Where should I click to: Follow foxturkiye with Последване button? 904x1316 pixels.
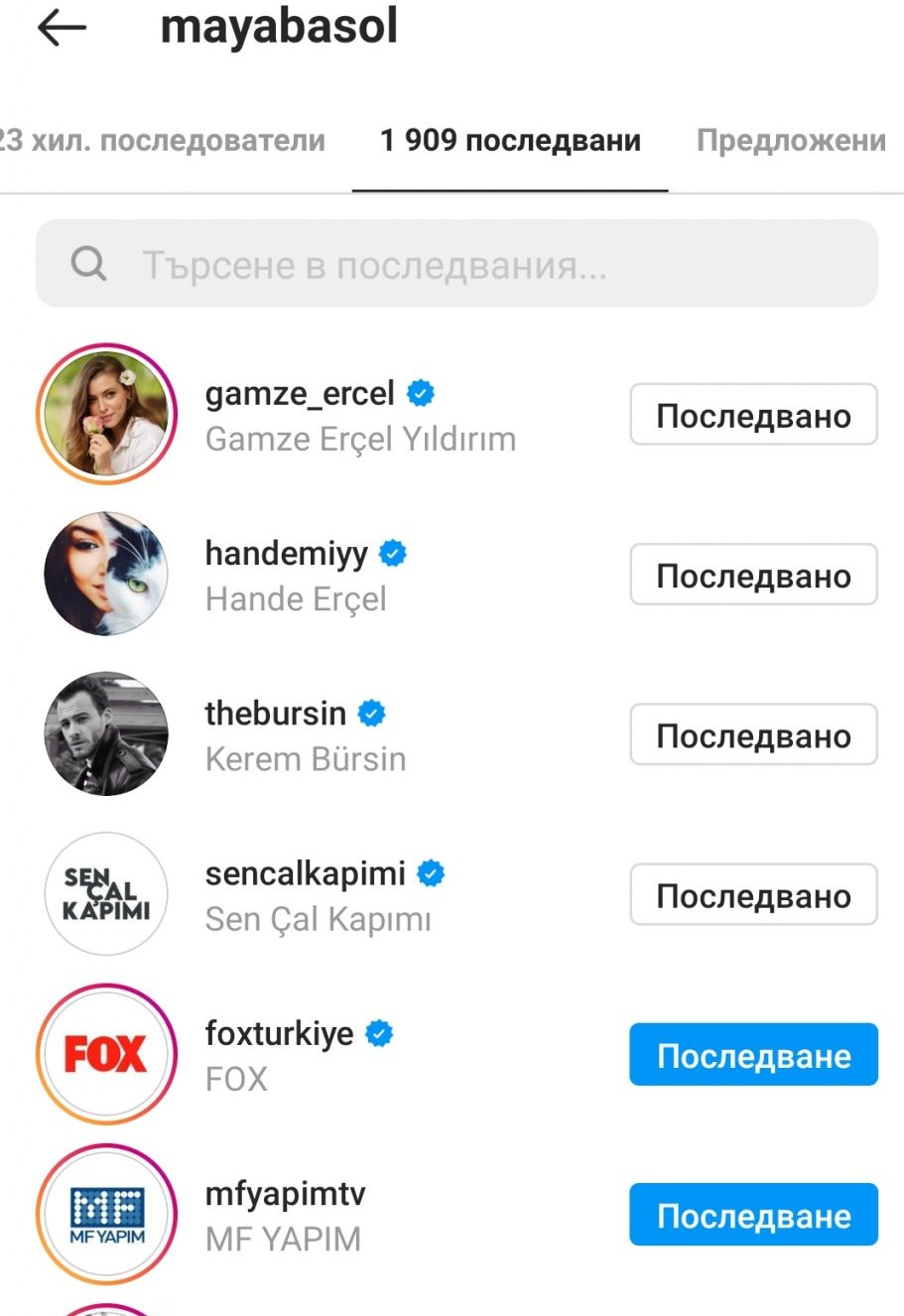tap(753, 1054)
